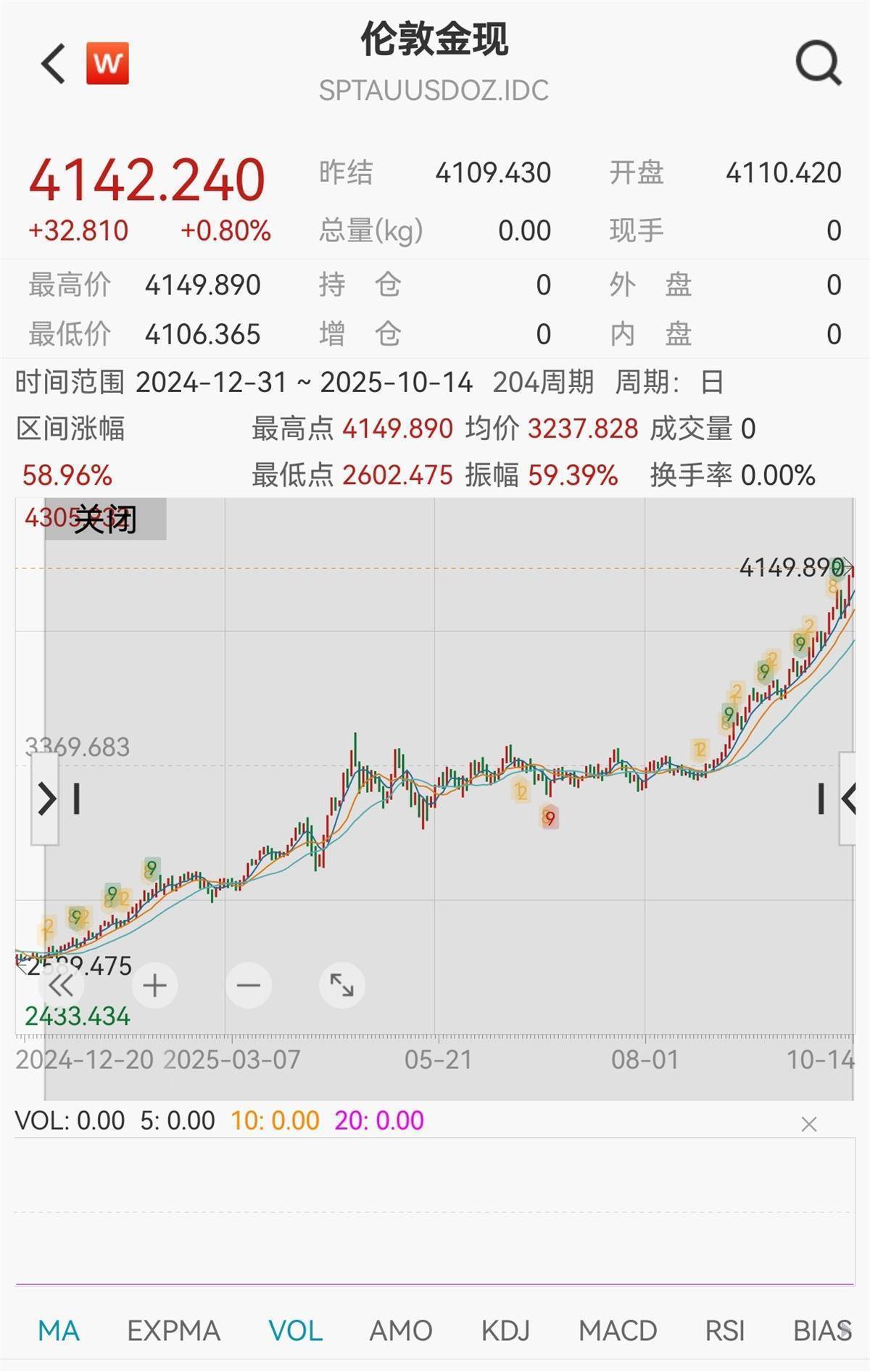The image size is (870, 1372).
Task: Switch to the KDJ indicator
Action: pyautogui.click(x=505, y=1331)
